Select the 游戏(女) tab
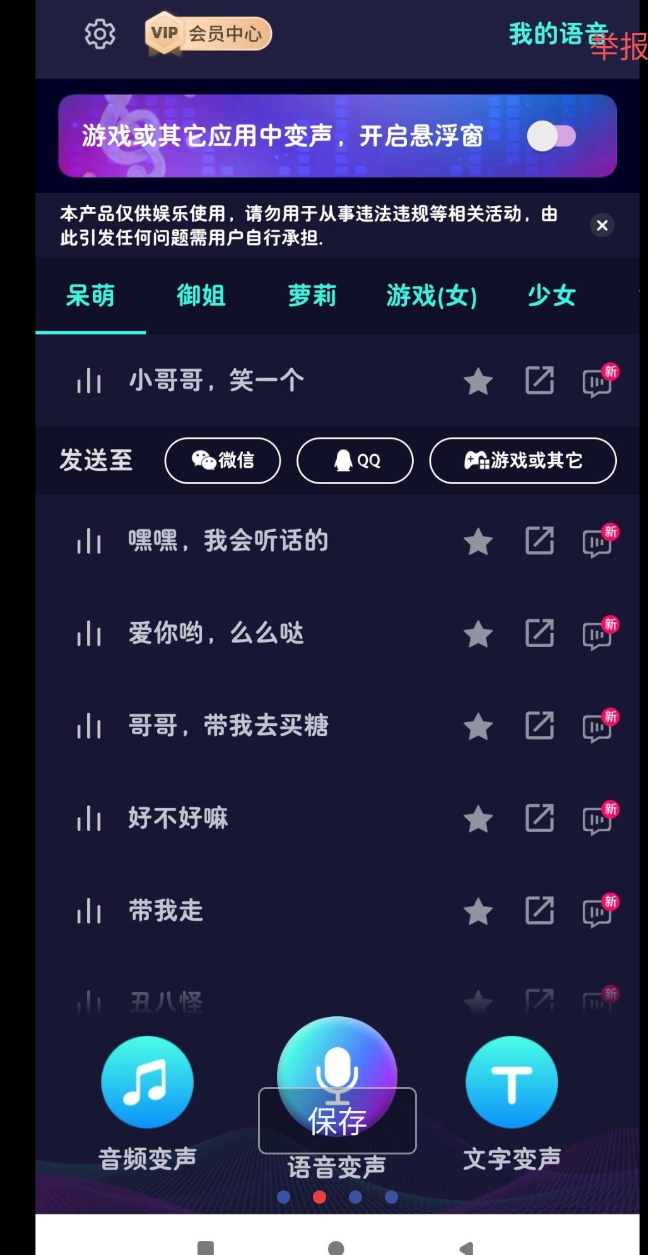This screenshot has height=1255, width=648. coord(431,296)
